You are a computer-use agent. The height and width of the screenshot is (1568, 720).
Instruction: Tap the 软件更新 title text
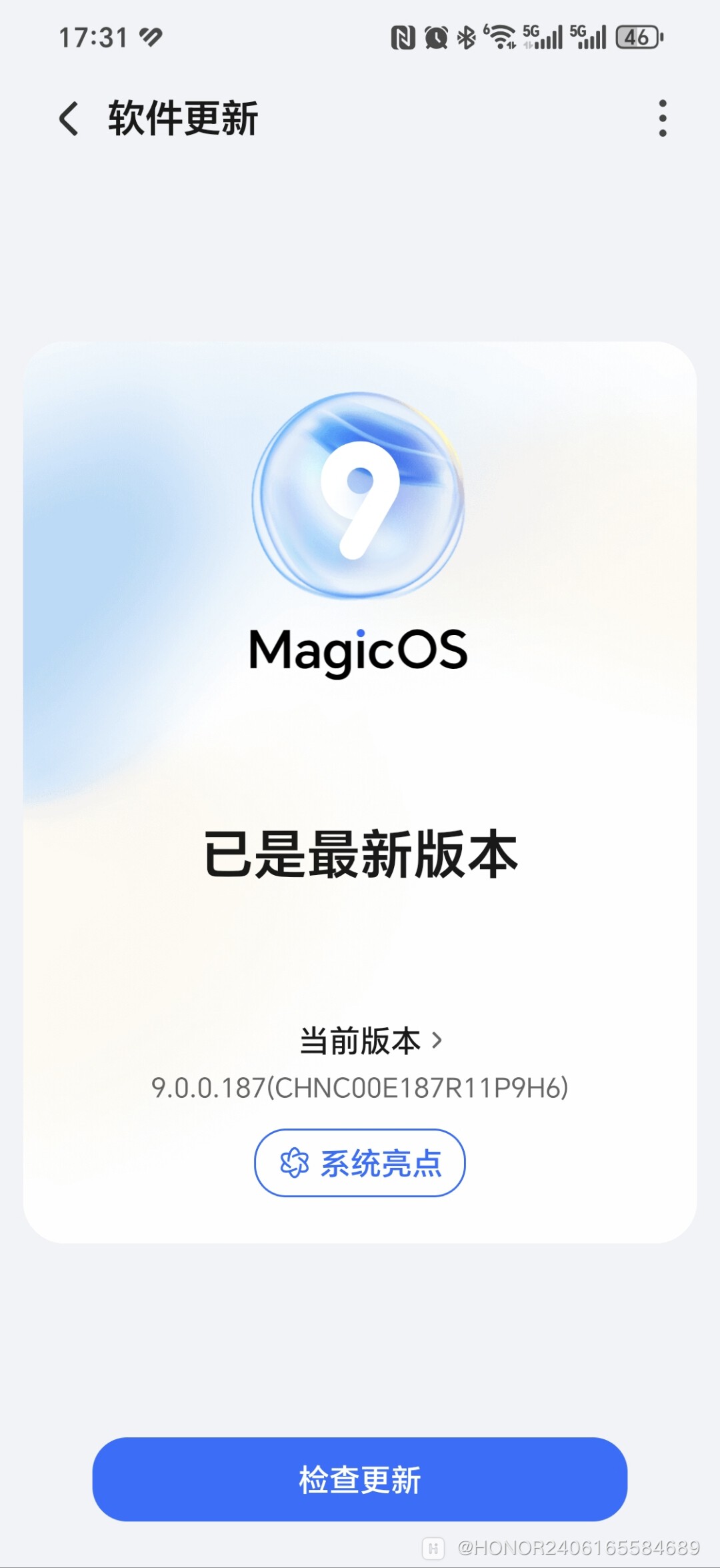181,117
